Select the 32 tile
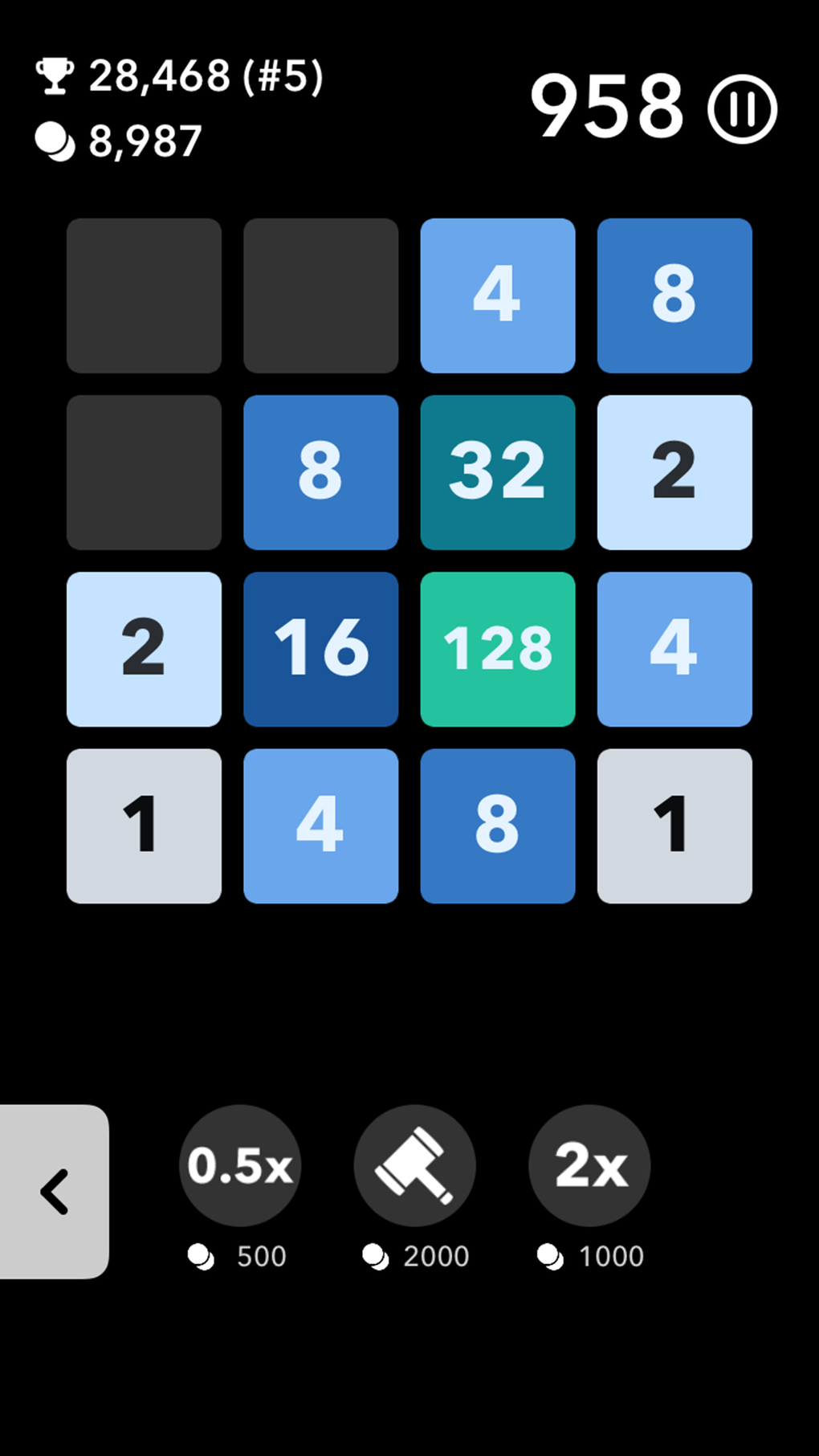Viewport: 819px width, 1456px height. click(x=498, y=472)
